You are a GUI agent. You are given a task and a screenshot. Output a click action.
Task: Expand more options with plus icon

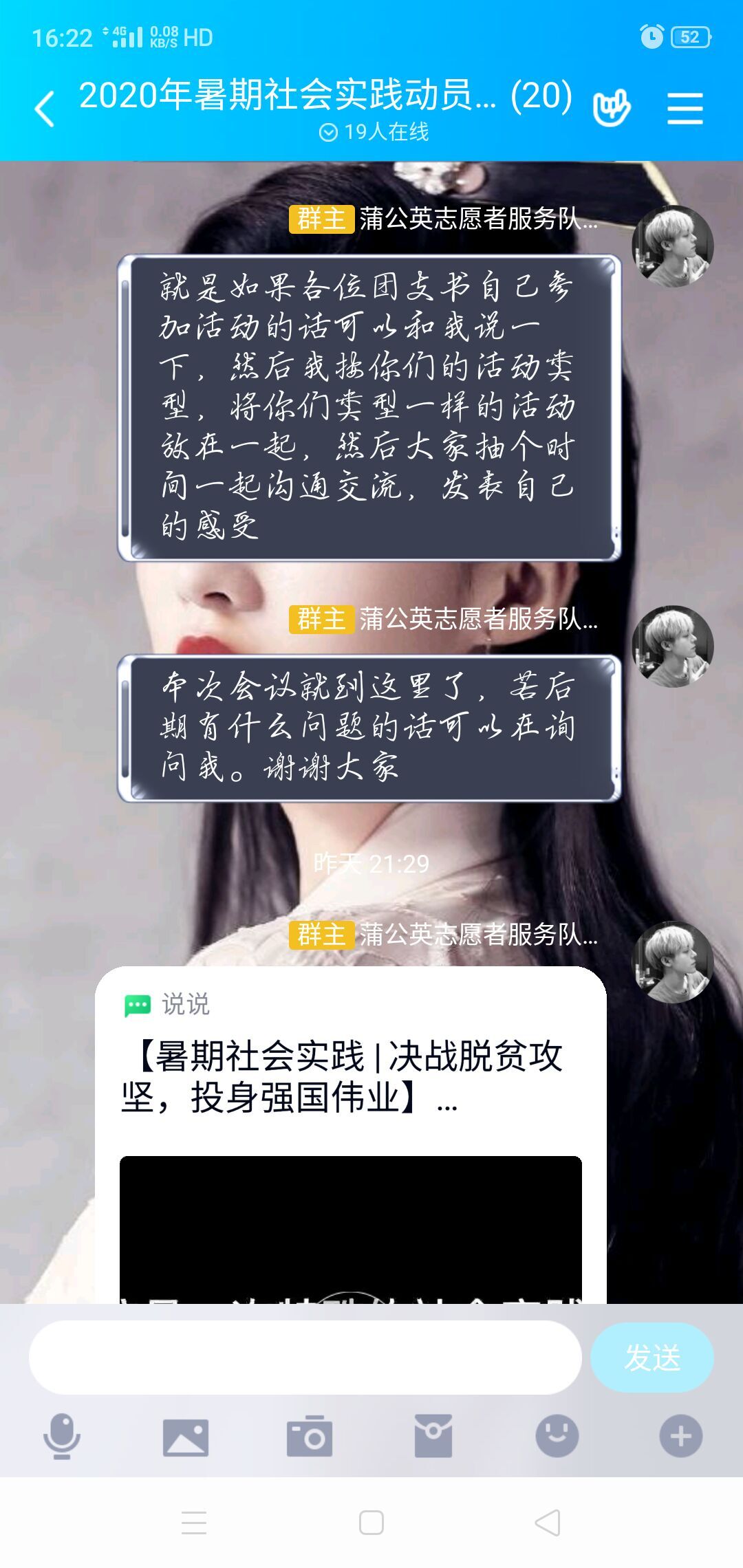pyautogui.click(x=680, y=1436)
